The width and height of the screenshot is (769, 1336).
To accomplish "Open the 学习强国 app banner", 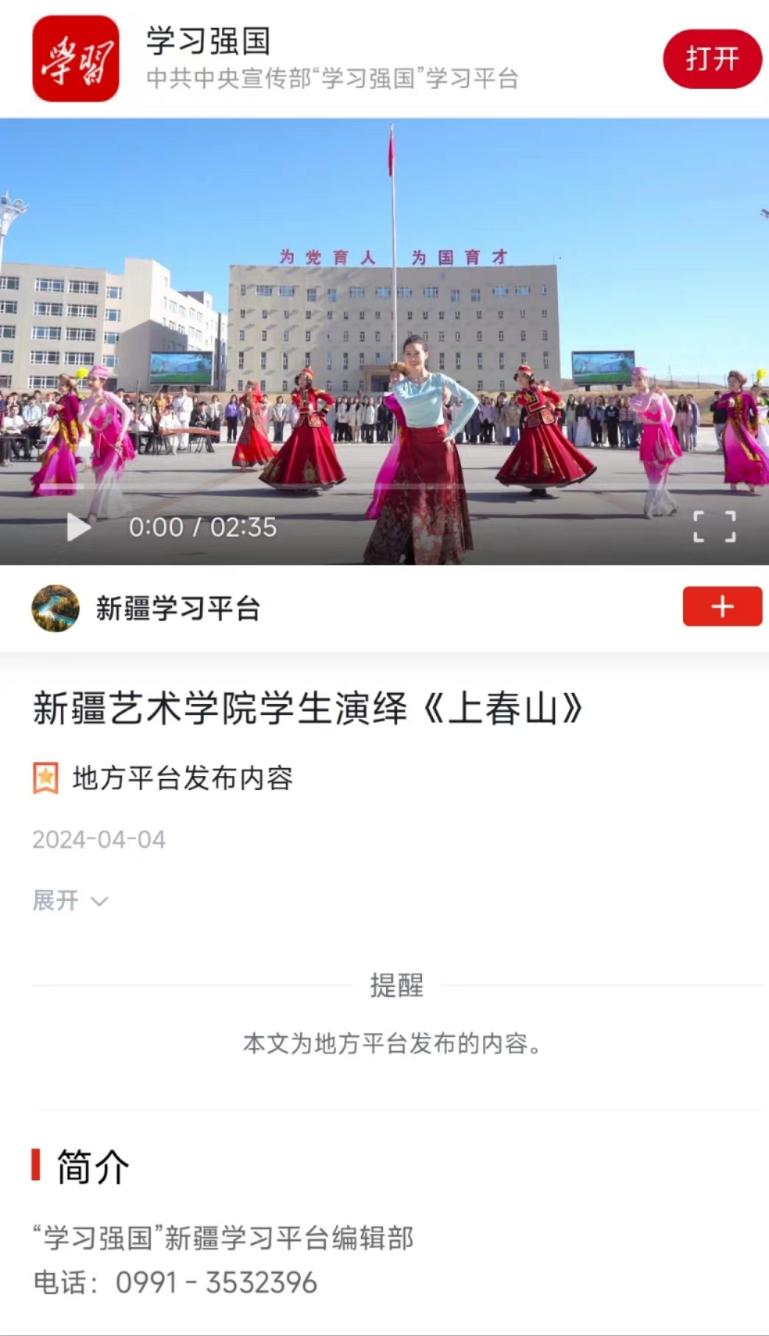I will tap(330, 59).
